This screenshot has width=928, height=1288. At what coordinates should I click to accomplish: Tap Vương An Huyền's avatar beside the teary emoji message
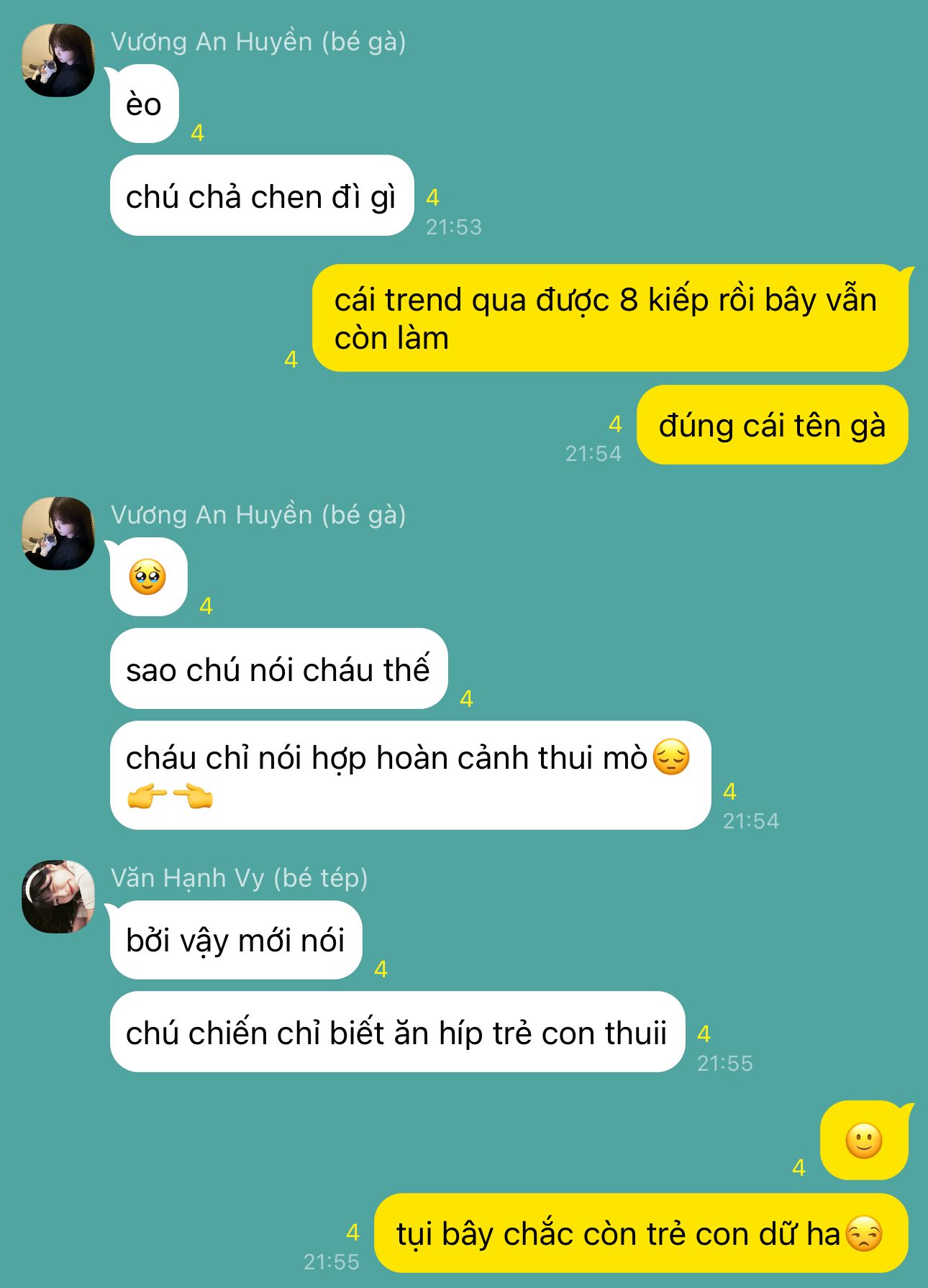click(x=58, y=534)
